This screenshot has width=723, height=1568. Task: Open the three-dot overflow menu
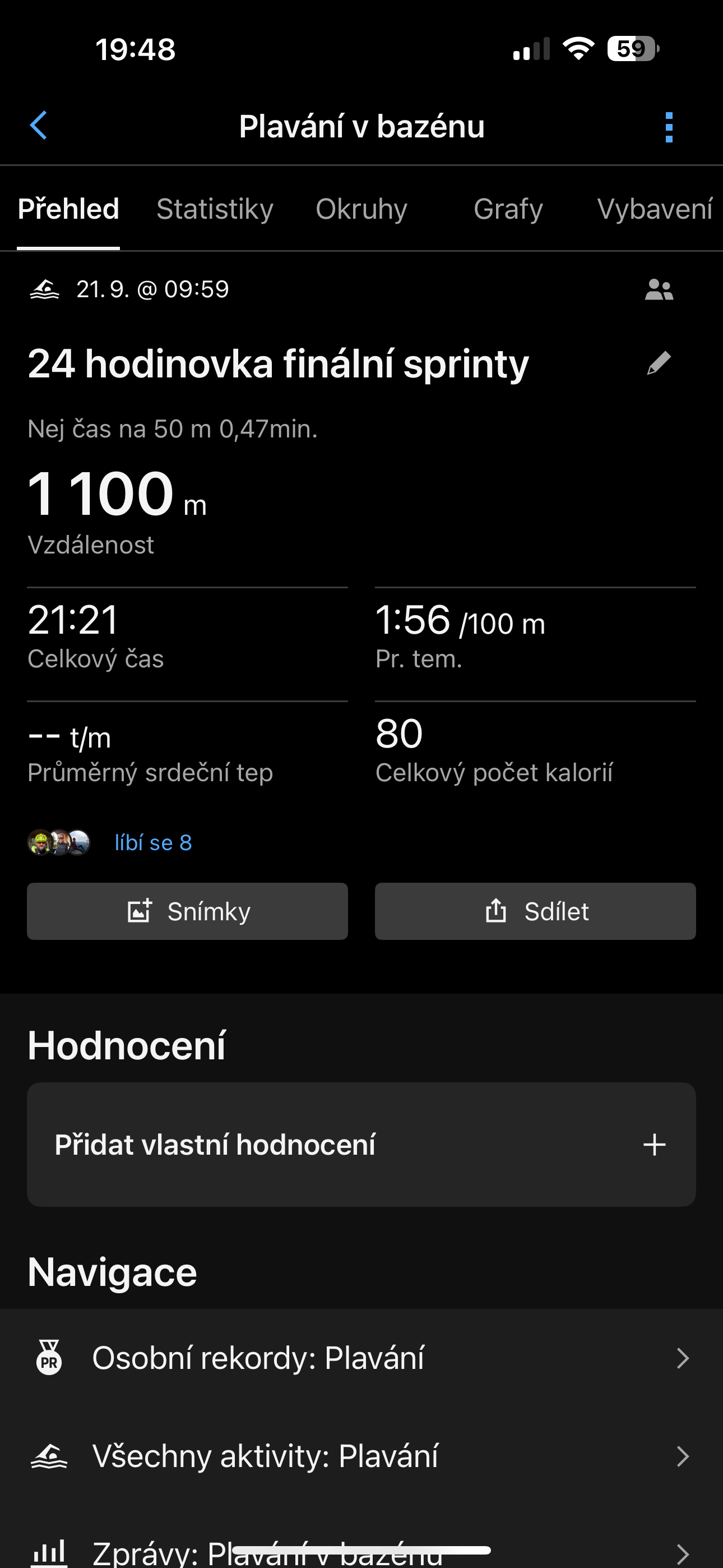669,127
